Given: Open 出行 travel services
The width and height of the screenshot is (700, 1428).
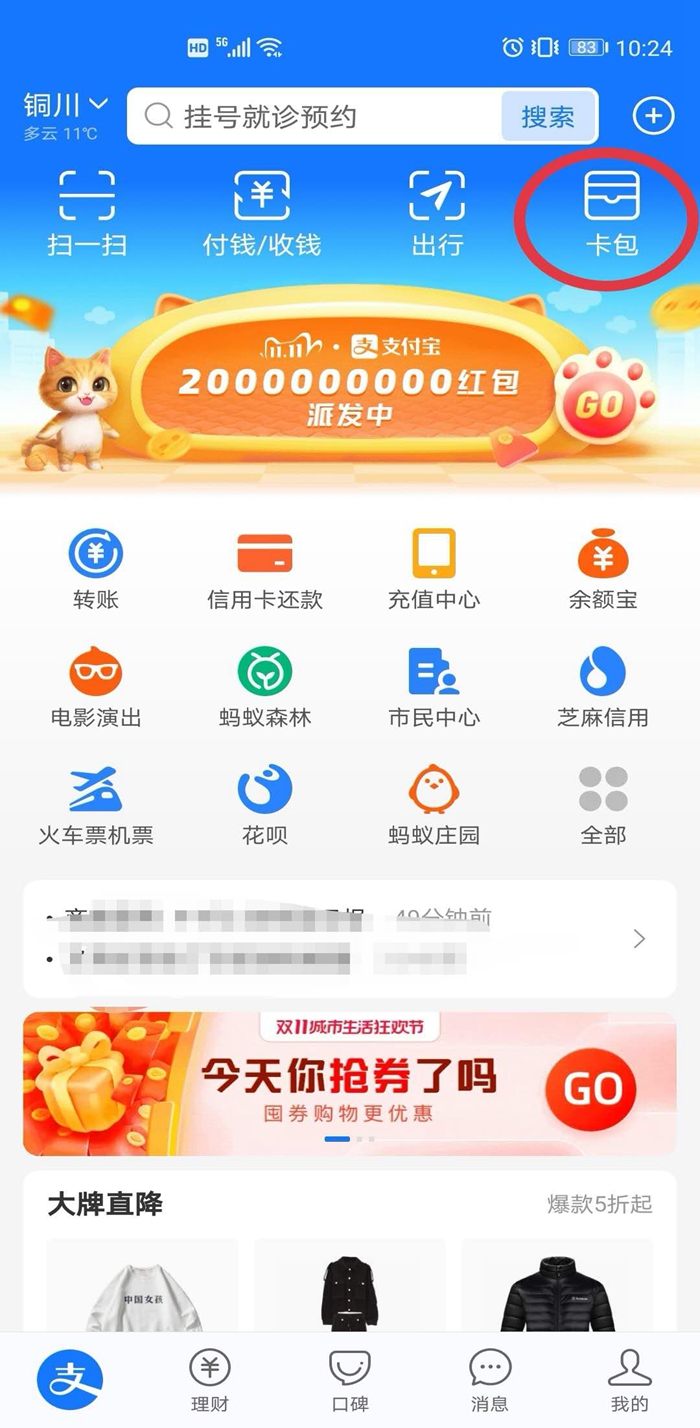Looking at the screenshot, I should pos(437,212).
